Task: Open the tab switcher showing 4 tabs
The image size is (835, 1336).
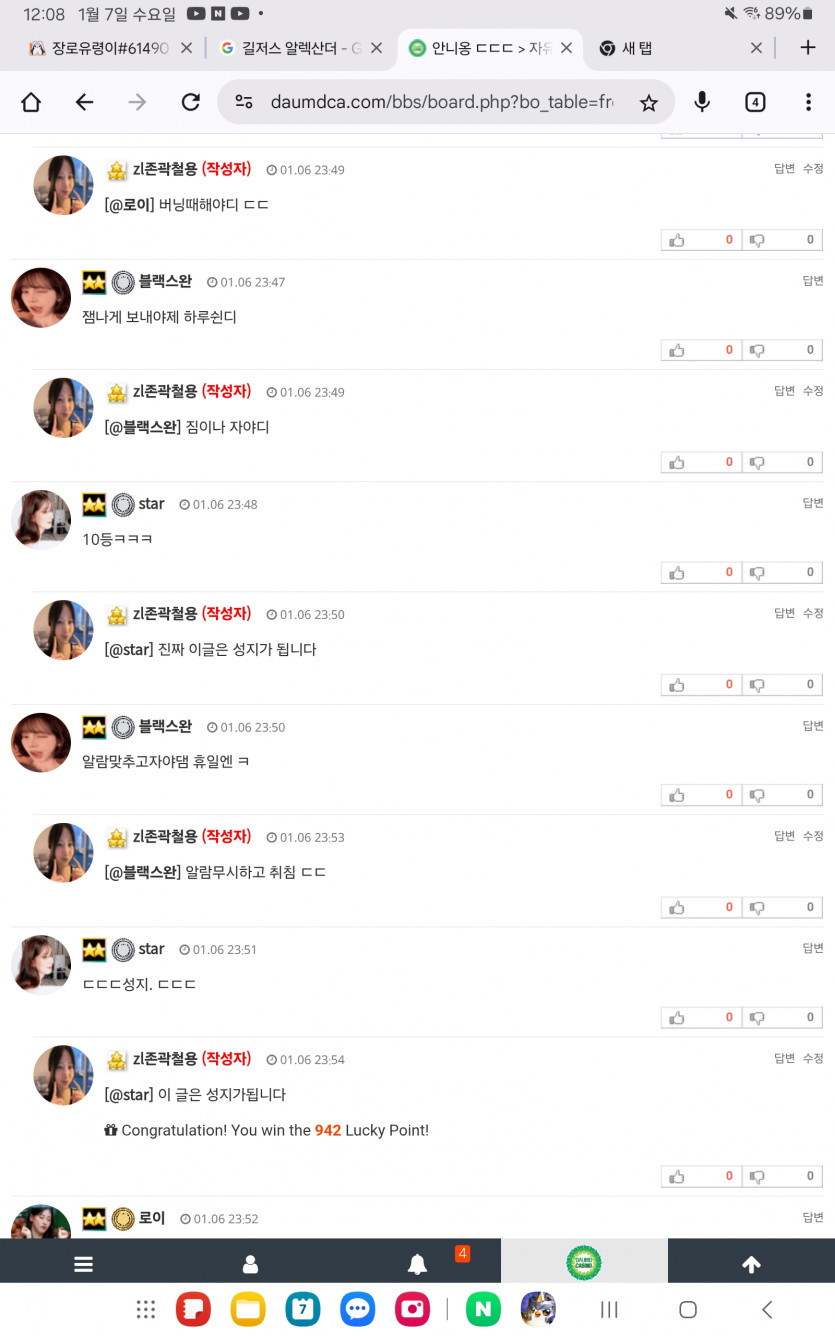Action: [755, 102]
